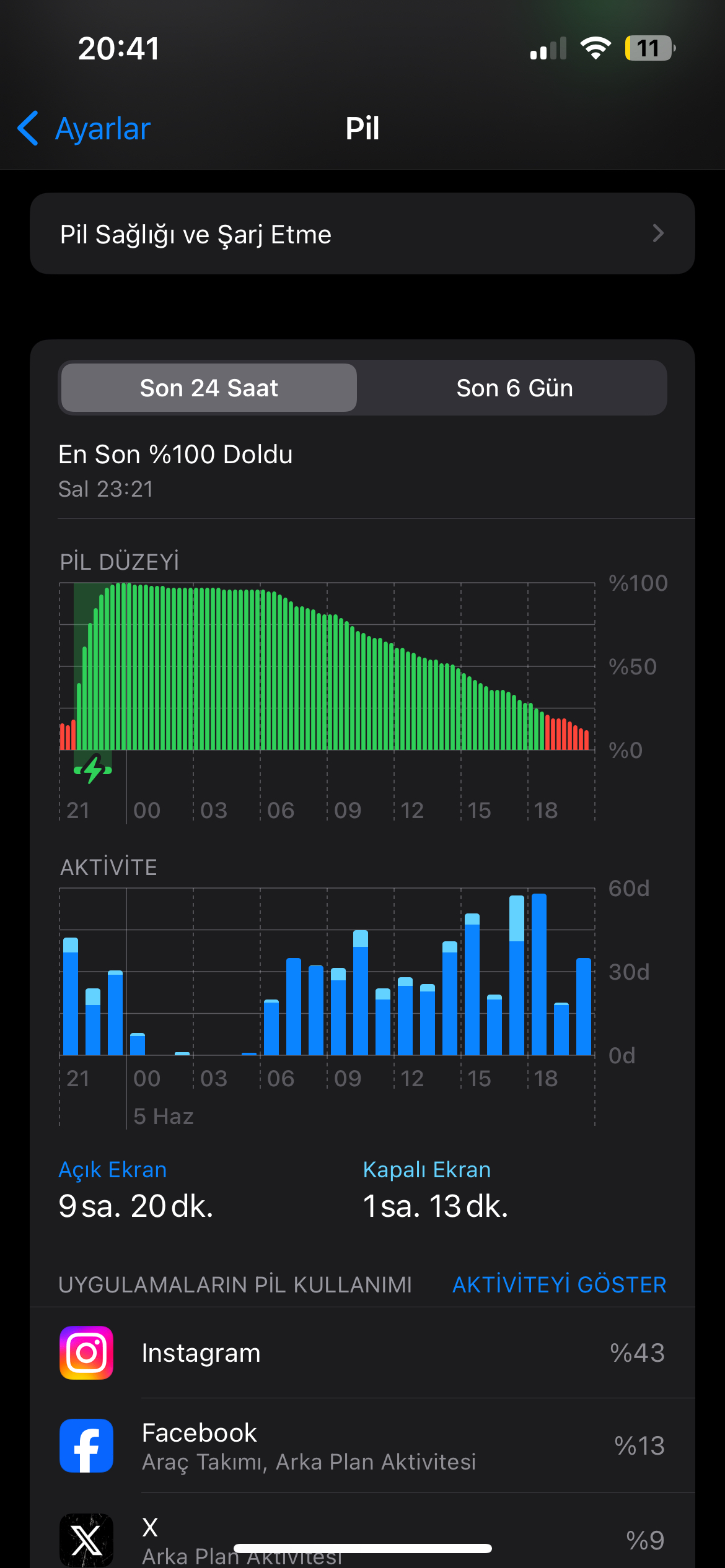Tap AKTİVİTEYİ GÖSTER link

[559, 1284]
